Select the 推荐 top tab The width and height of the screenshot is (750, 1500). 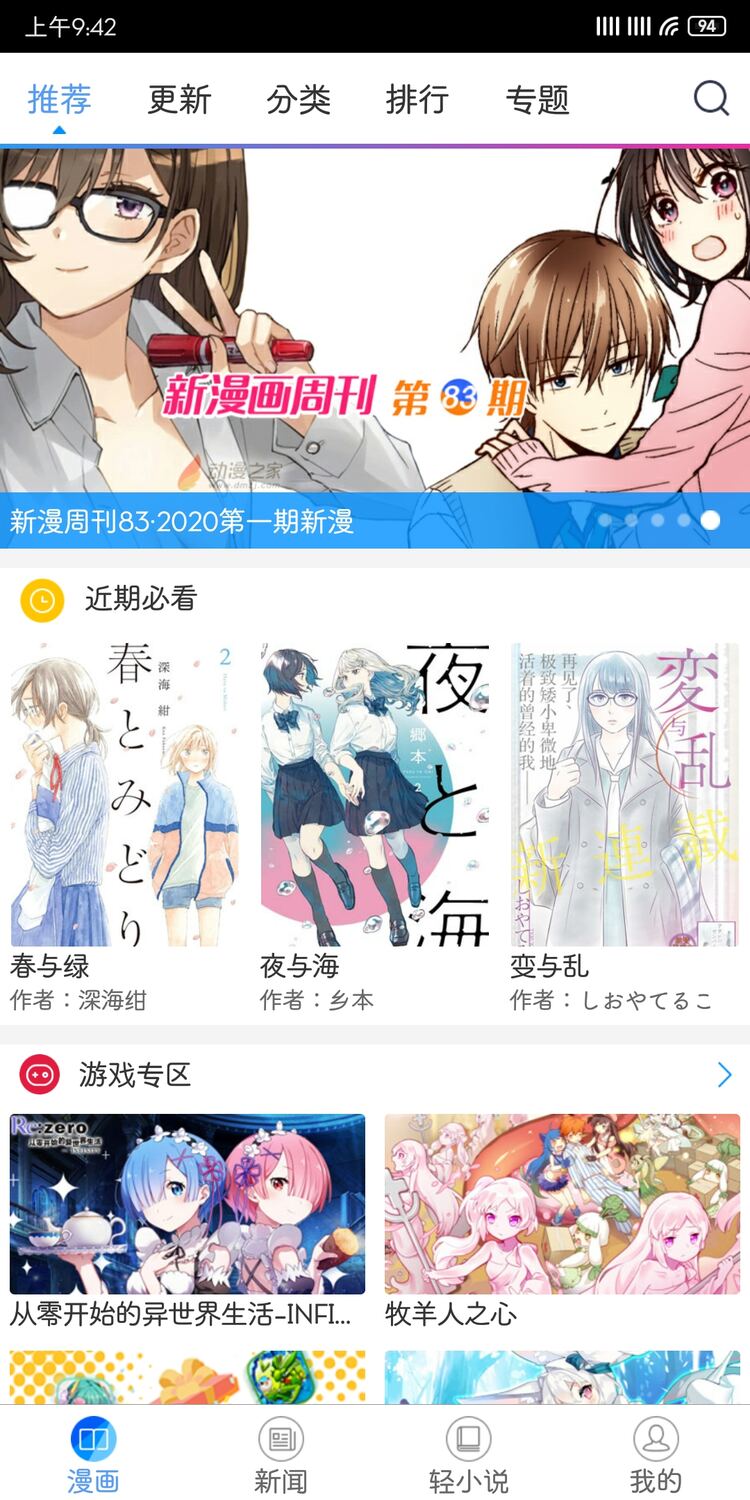point(60,100)
